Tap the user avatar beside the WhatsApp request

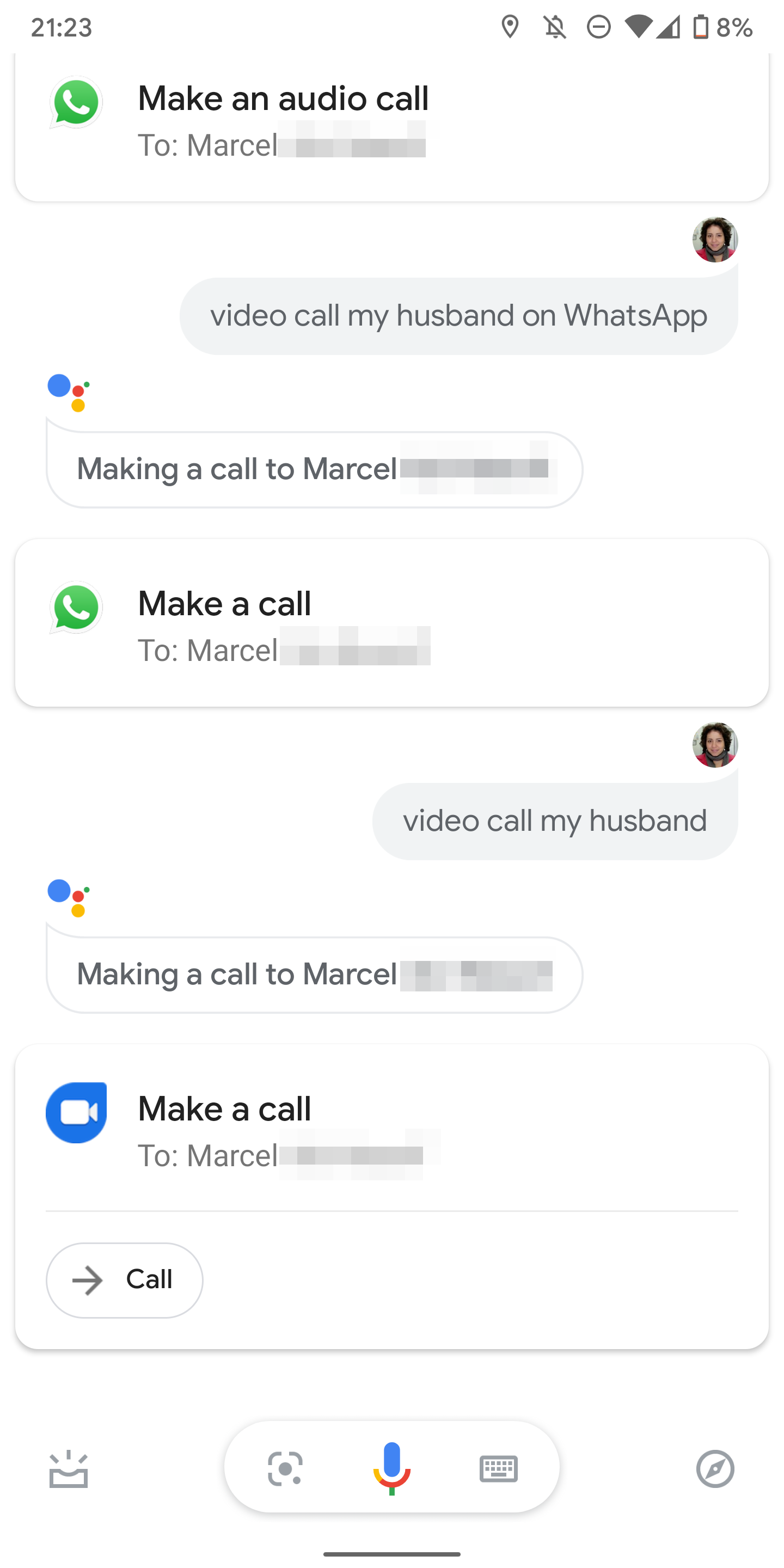tap(715, 240)
